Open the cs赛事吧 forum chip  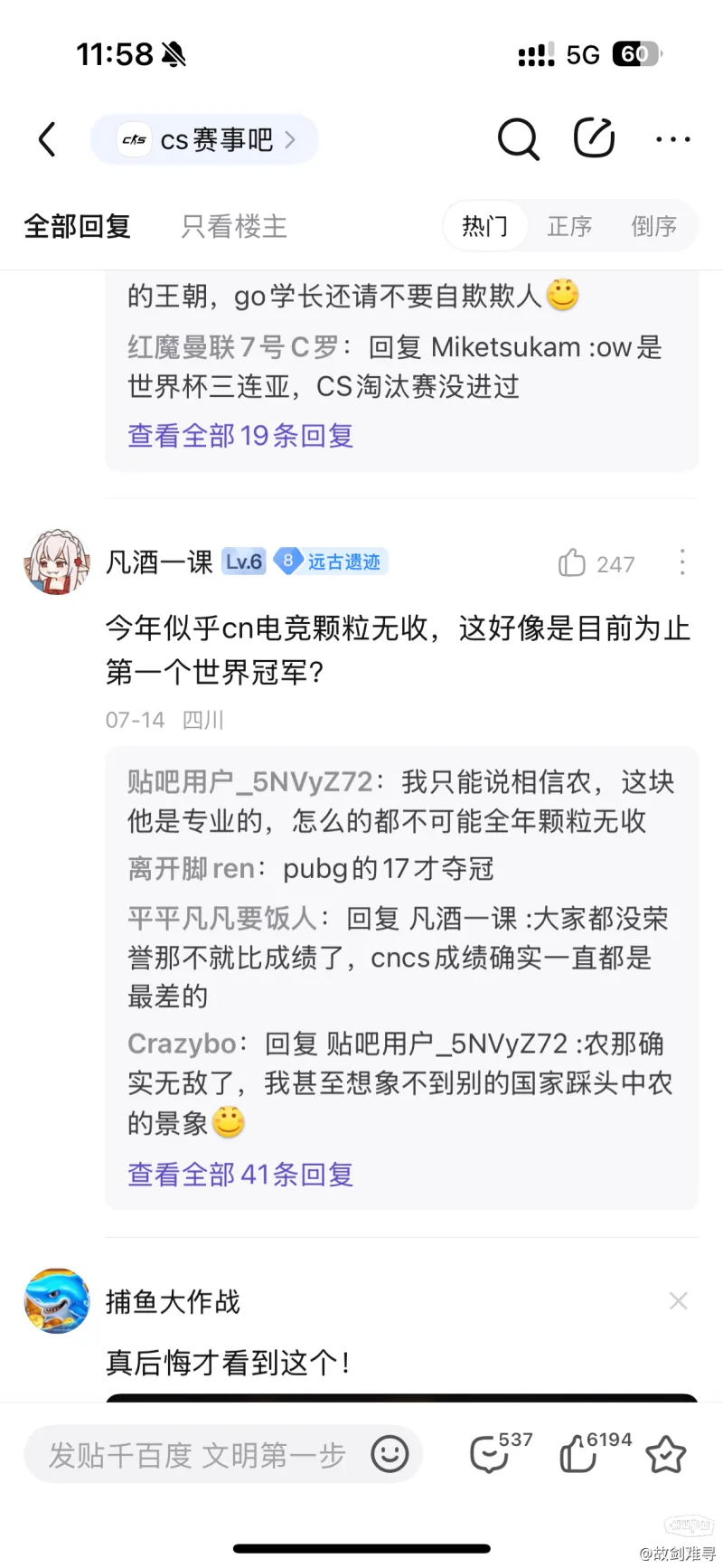tap(205, 140)
